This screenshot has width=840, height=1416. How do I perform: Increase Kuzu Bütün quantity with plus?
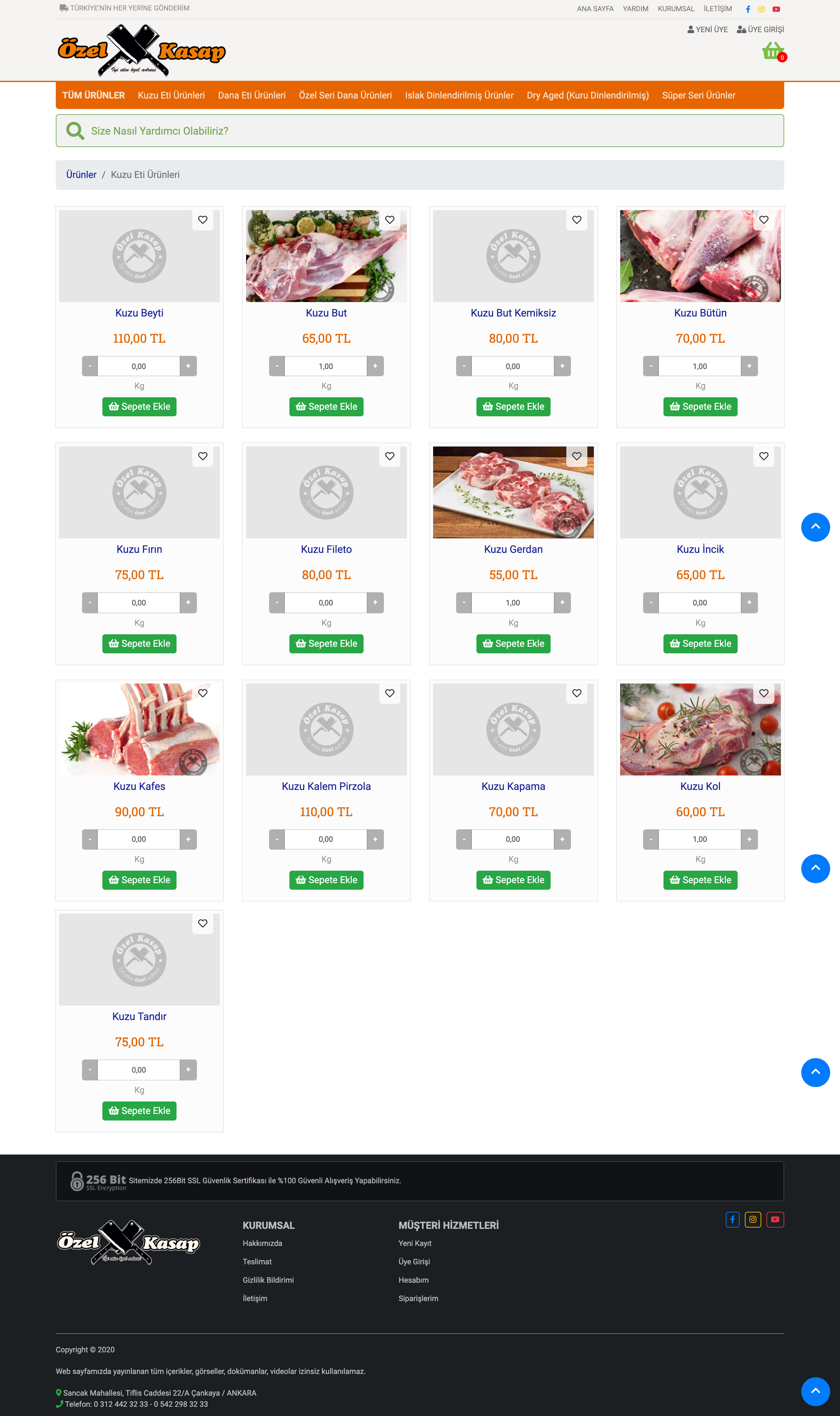749,366
